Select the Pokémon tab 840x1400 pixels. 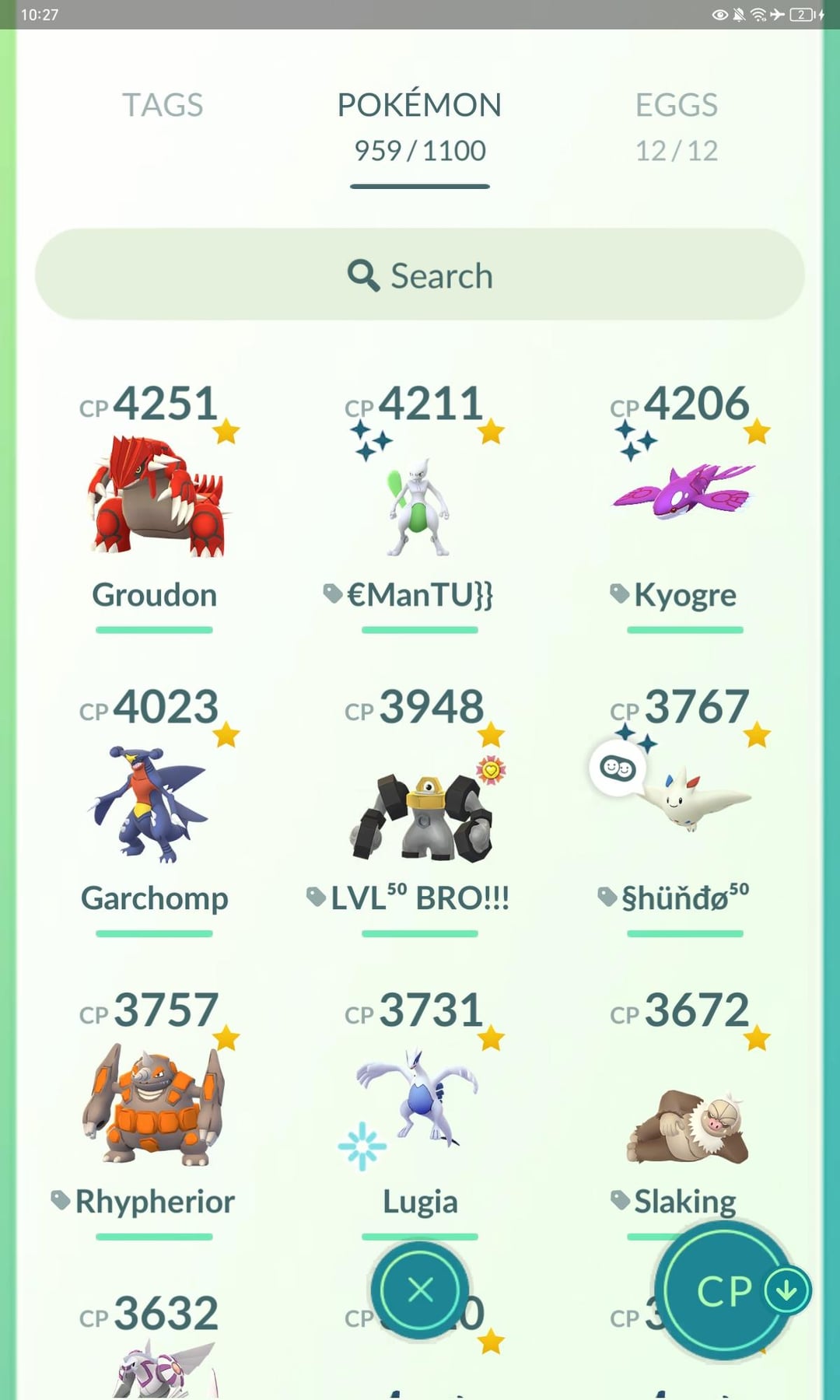[419, 124]
